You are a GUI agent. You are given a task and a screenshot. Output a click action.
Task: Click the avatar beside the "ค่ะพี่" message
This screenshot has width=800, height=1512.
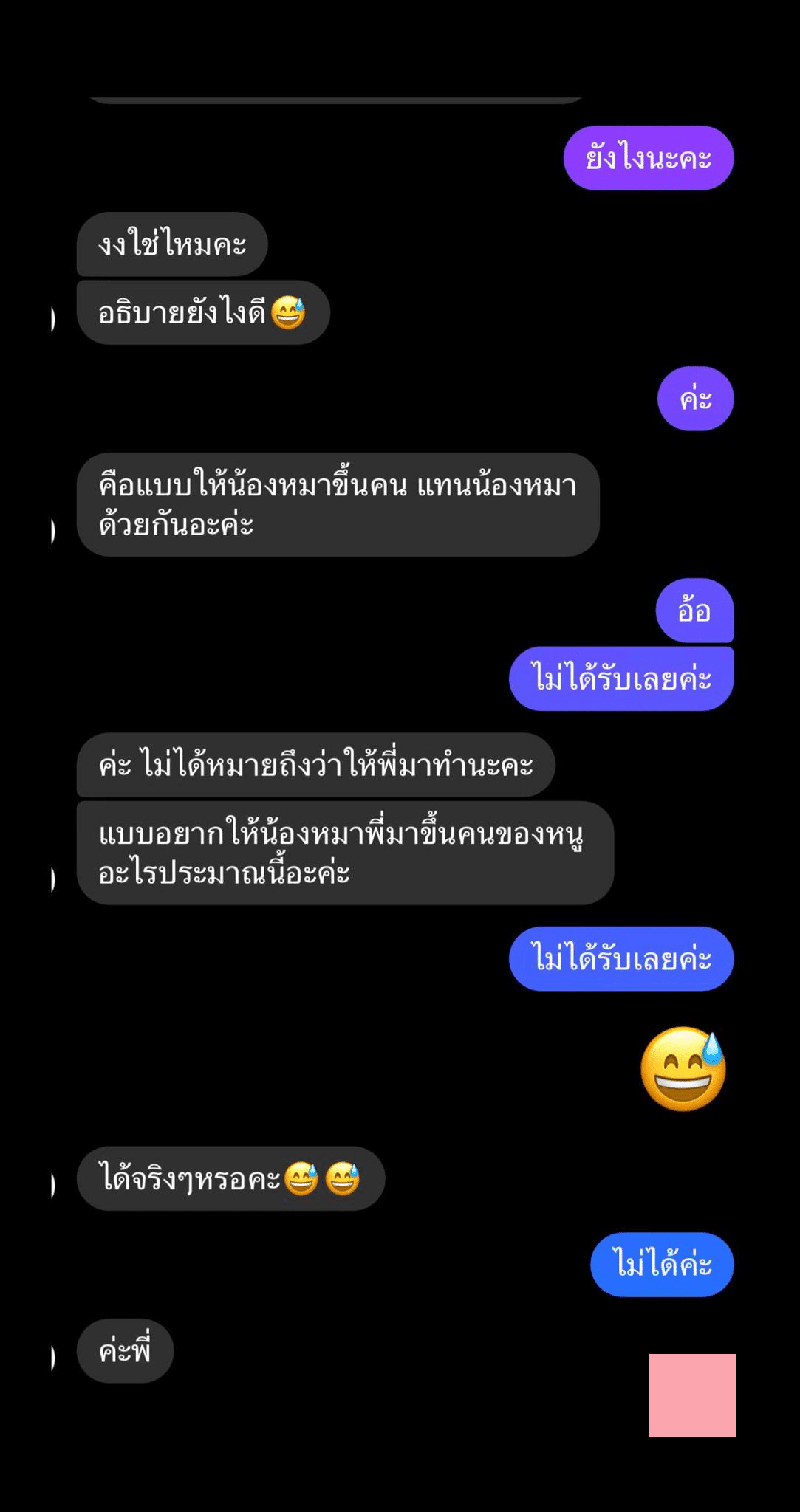[52, 1353]
